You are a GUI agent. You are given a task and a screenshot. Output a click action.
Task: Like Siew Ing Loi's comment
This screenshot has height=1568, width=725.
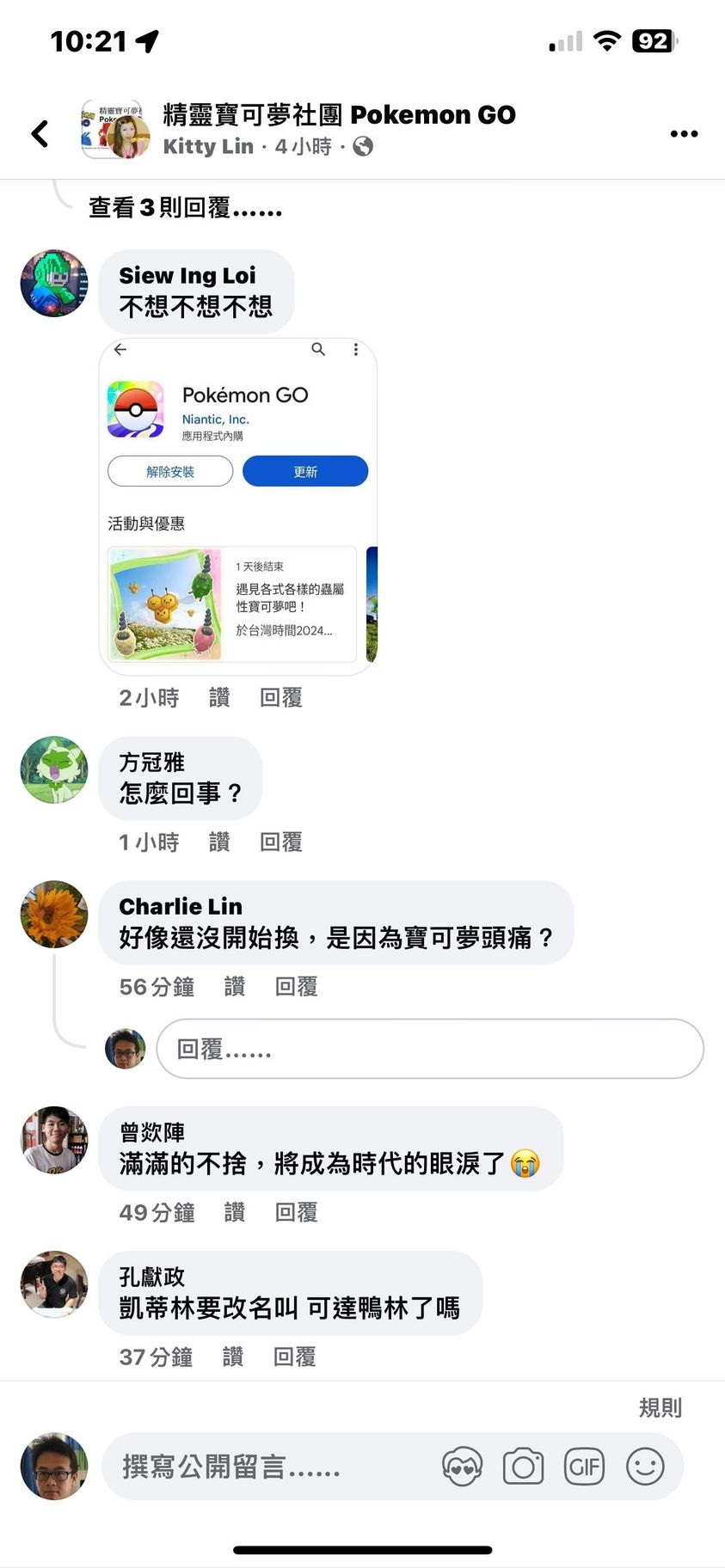(219, 698)
